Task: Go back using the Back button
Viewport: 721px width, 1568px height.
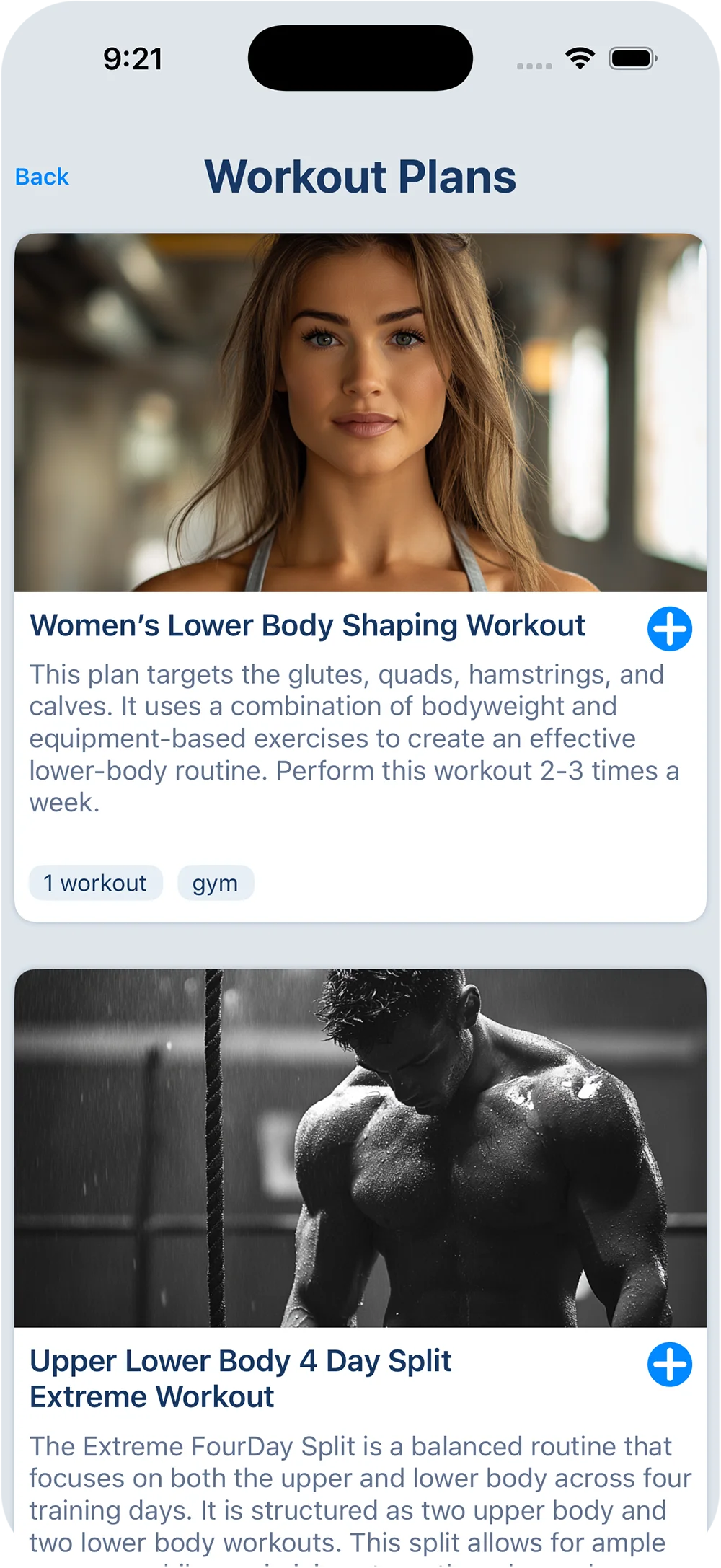Action: pos(42,177)
